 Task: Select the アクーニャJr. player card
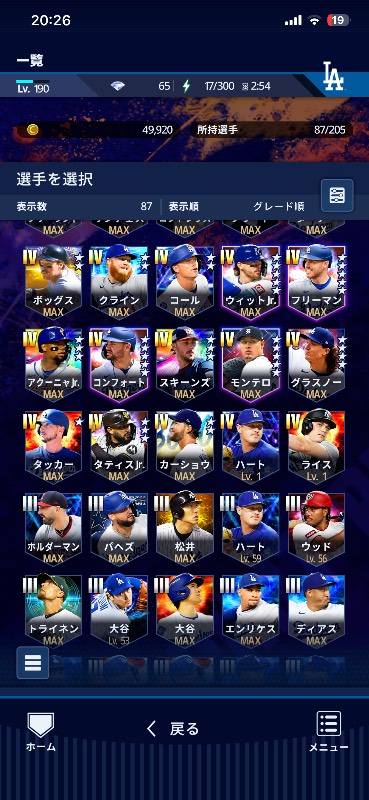(x=54, y=364)
